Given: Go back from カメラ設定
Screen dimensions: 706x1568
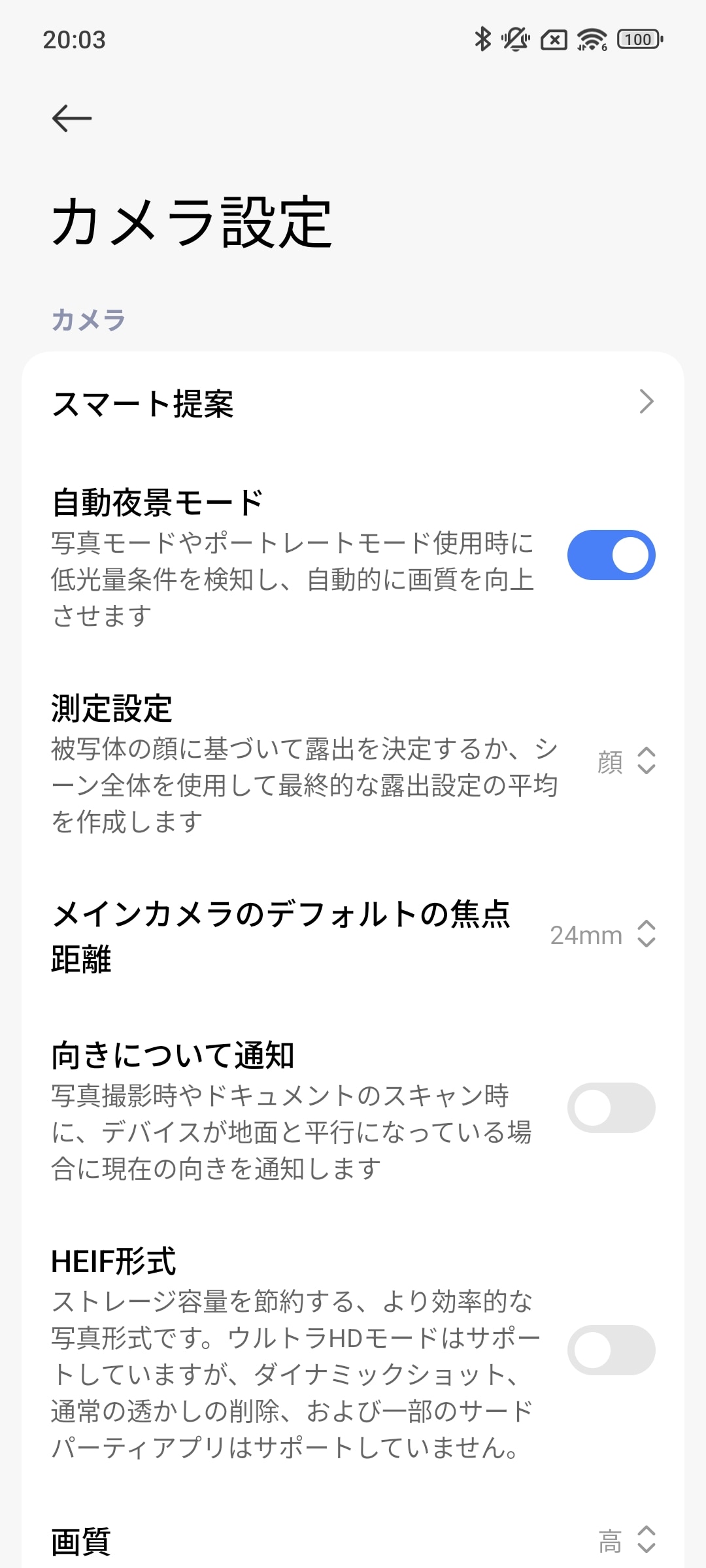Looking at the screenshot, I should (x=72, y=118).
